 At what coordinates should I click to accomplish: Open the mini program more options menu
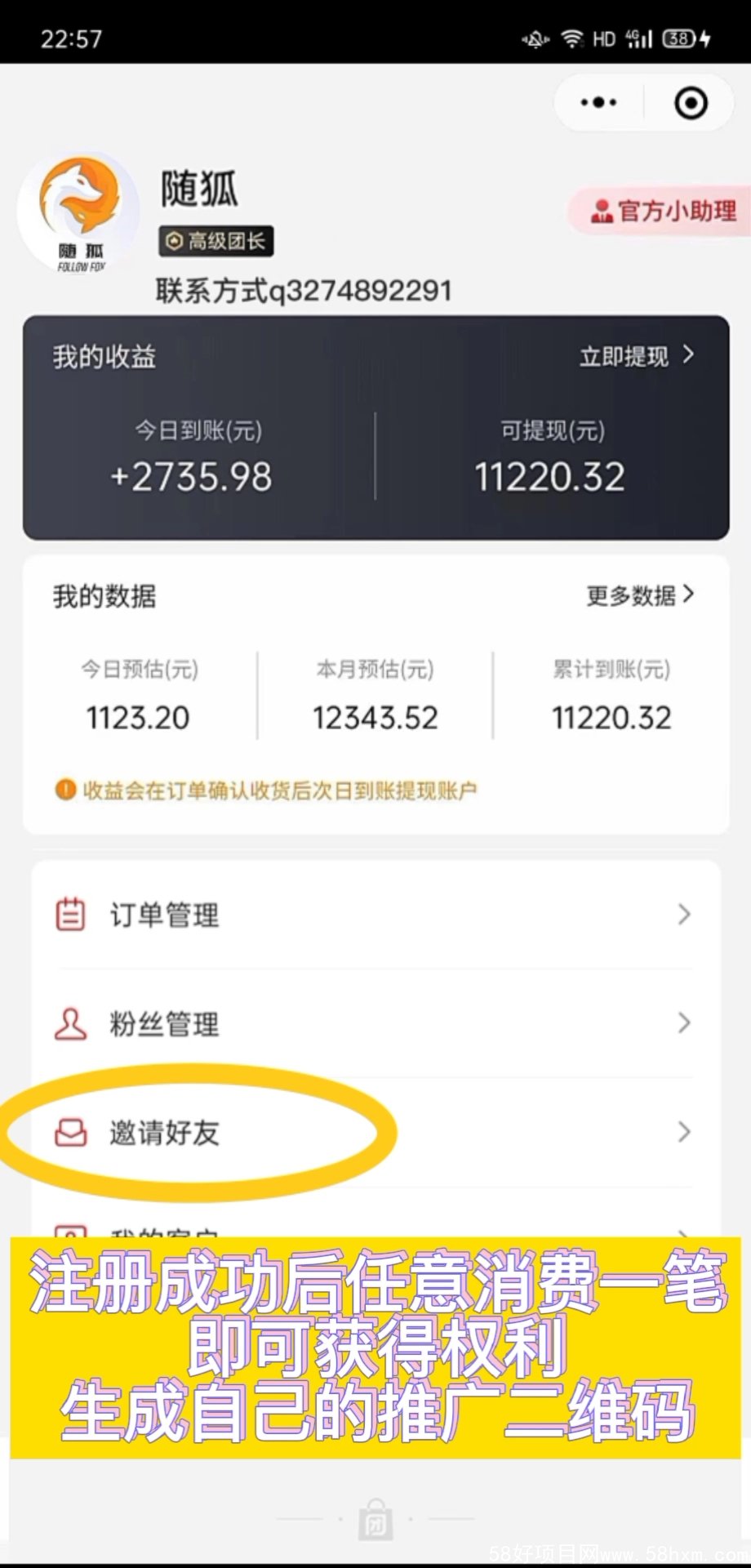point(598,103)
